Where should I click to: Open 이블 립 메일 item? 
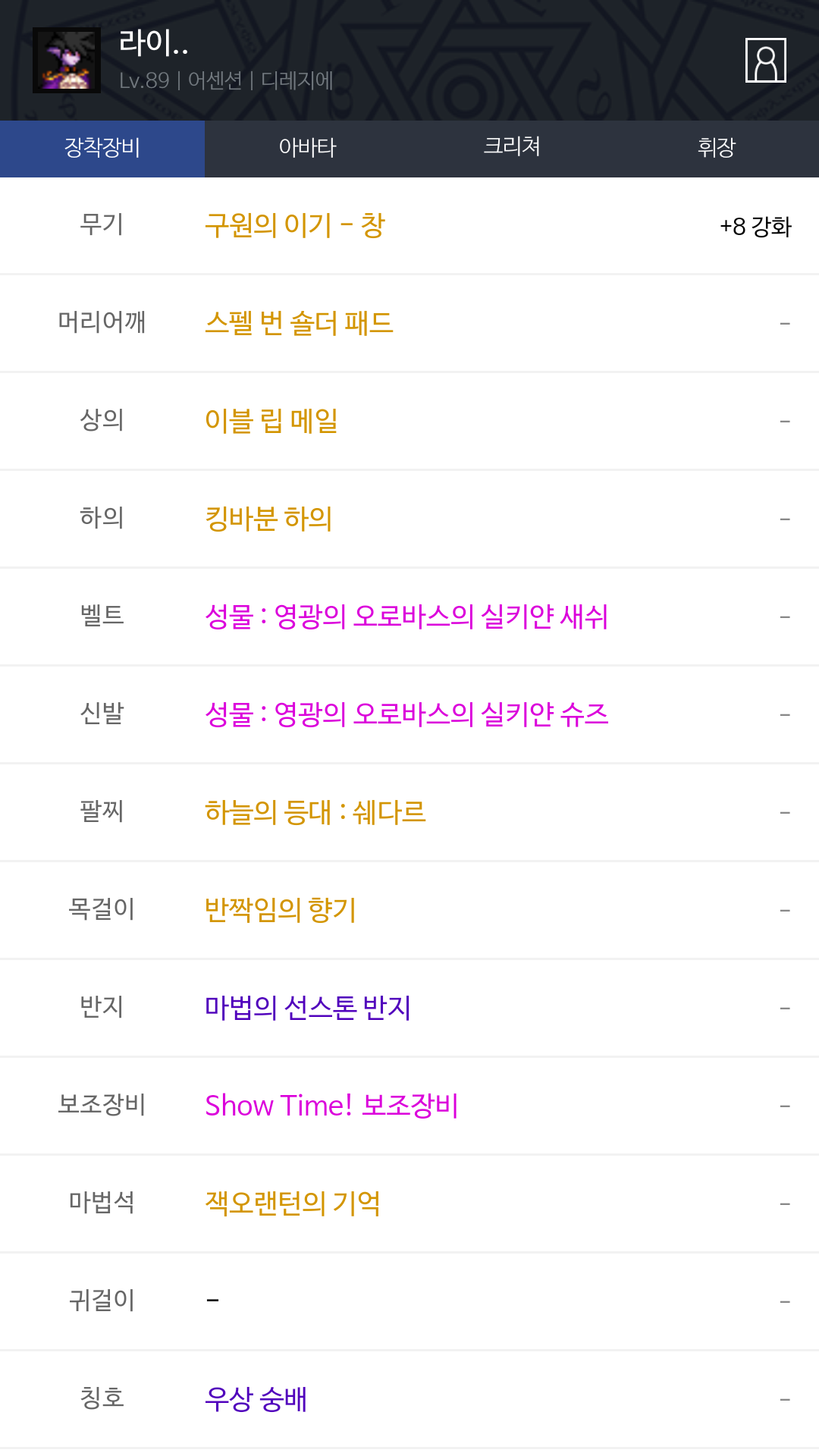[271, 421]
